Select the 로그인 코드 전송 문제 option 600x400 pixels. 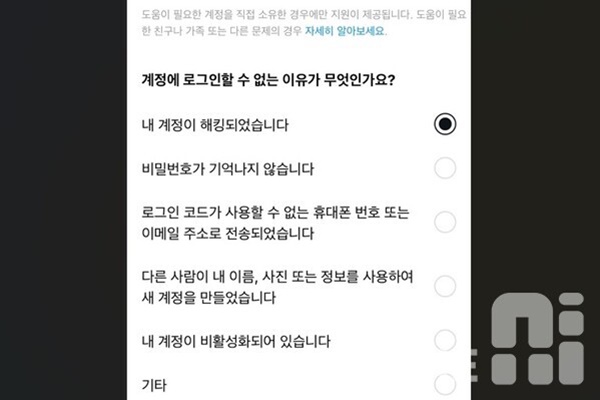[445, 222]
